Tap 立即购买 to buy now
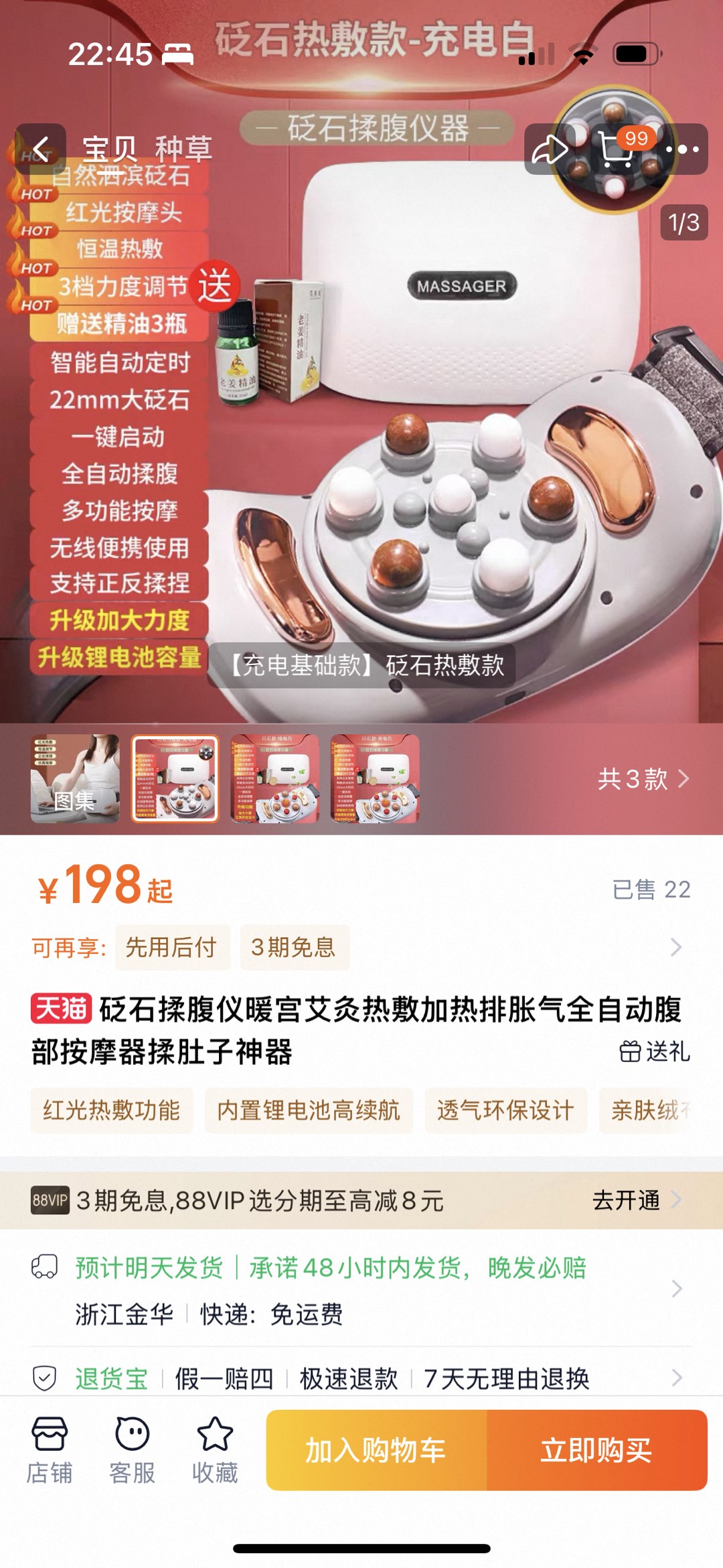This screenshot has width=723, height=1568. (596, 1451)
